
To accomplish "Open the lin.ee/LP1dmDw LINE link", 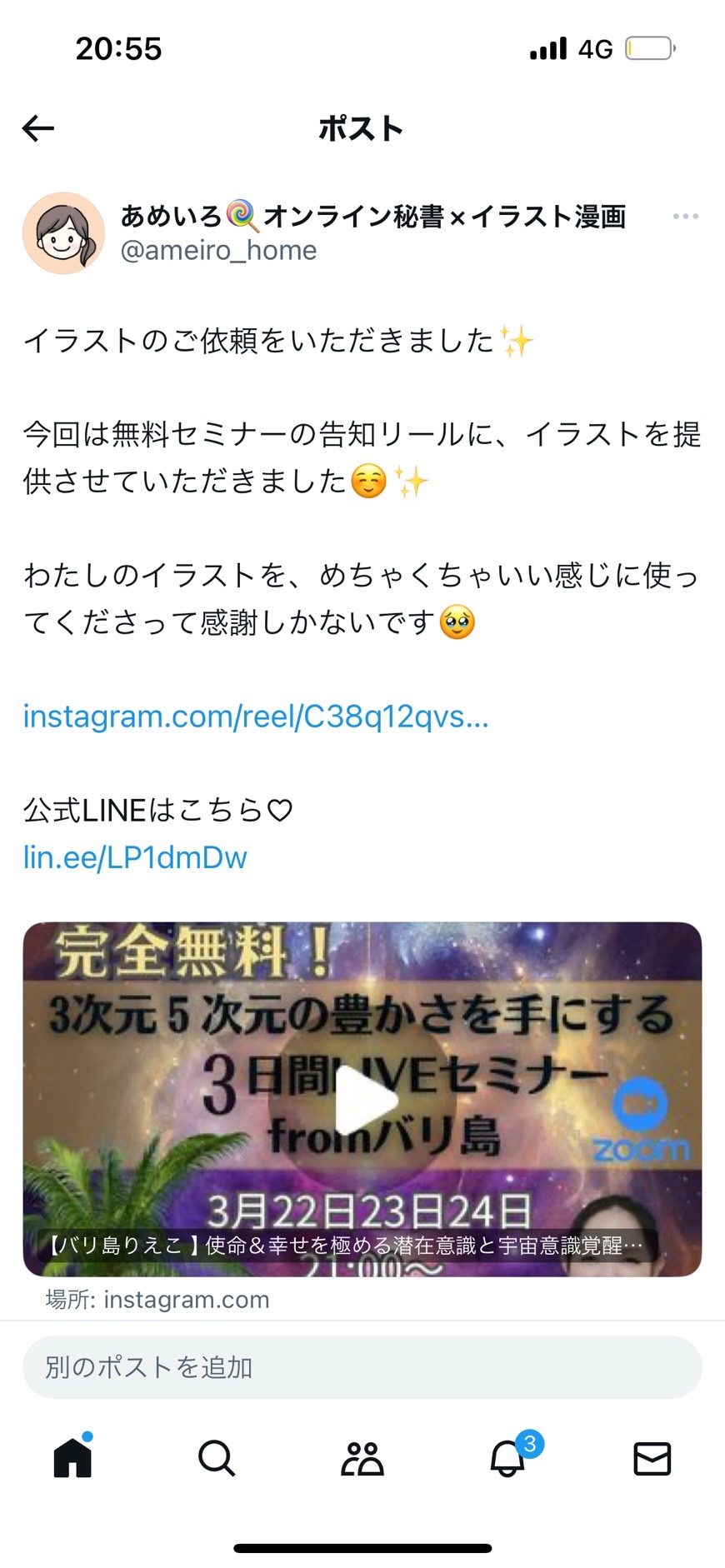I will point(135,857).
